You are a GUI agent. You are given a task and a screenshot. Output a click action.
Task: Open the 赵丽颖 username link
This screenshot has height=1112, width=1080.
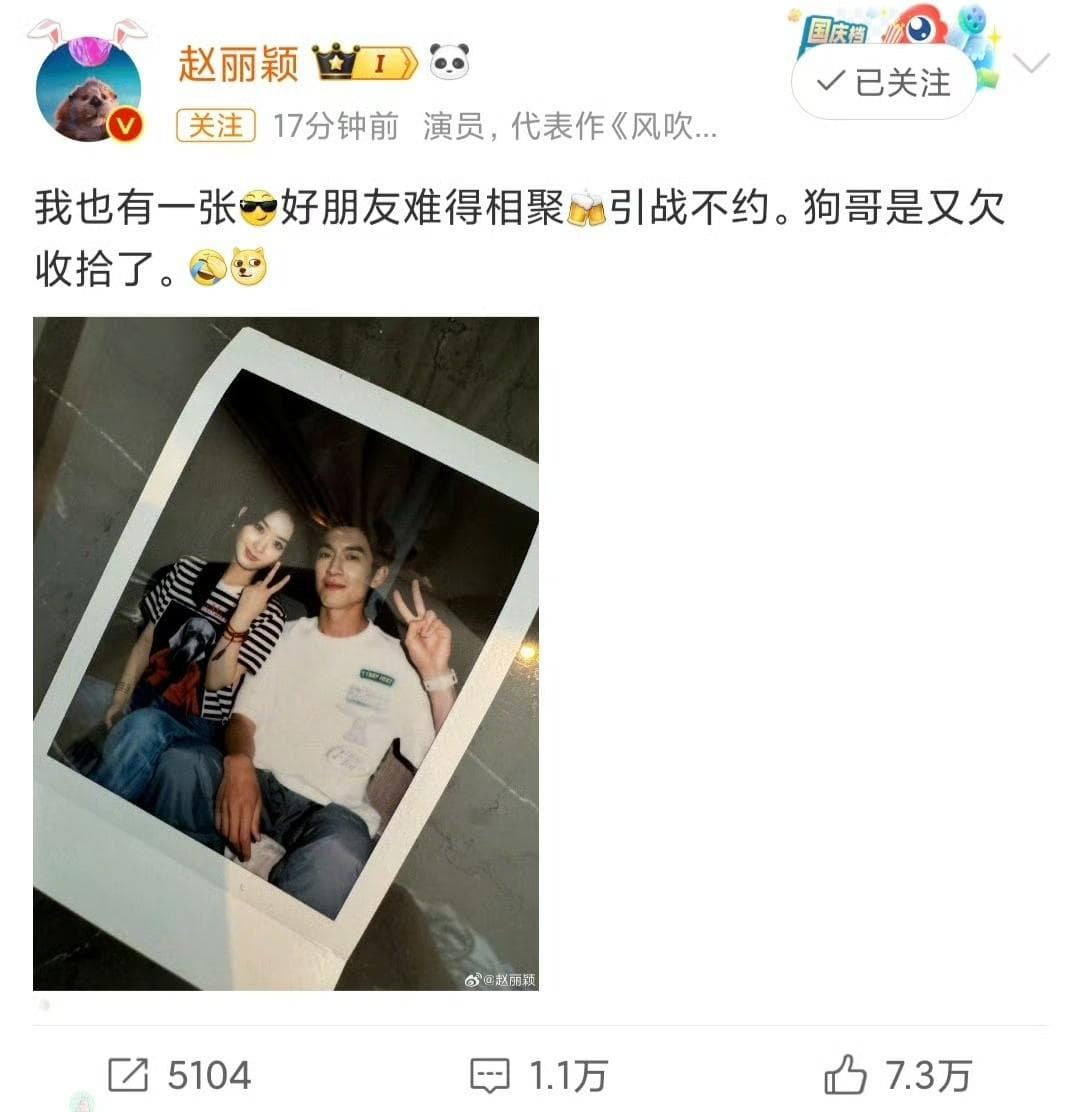tap(238, 65)
